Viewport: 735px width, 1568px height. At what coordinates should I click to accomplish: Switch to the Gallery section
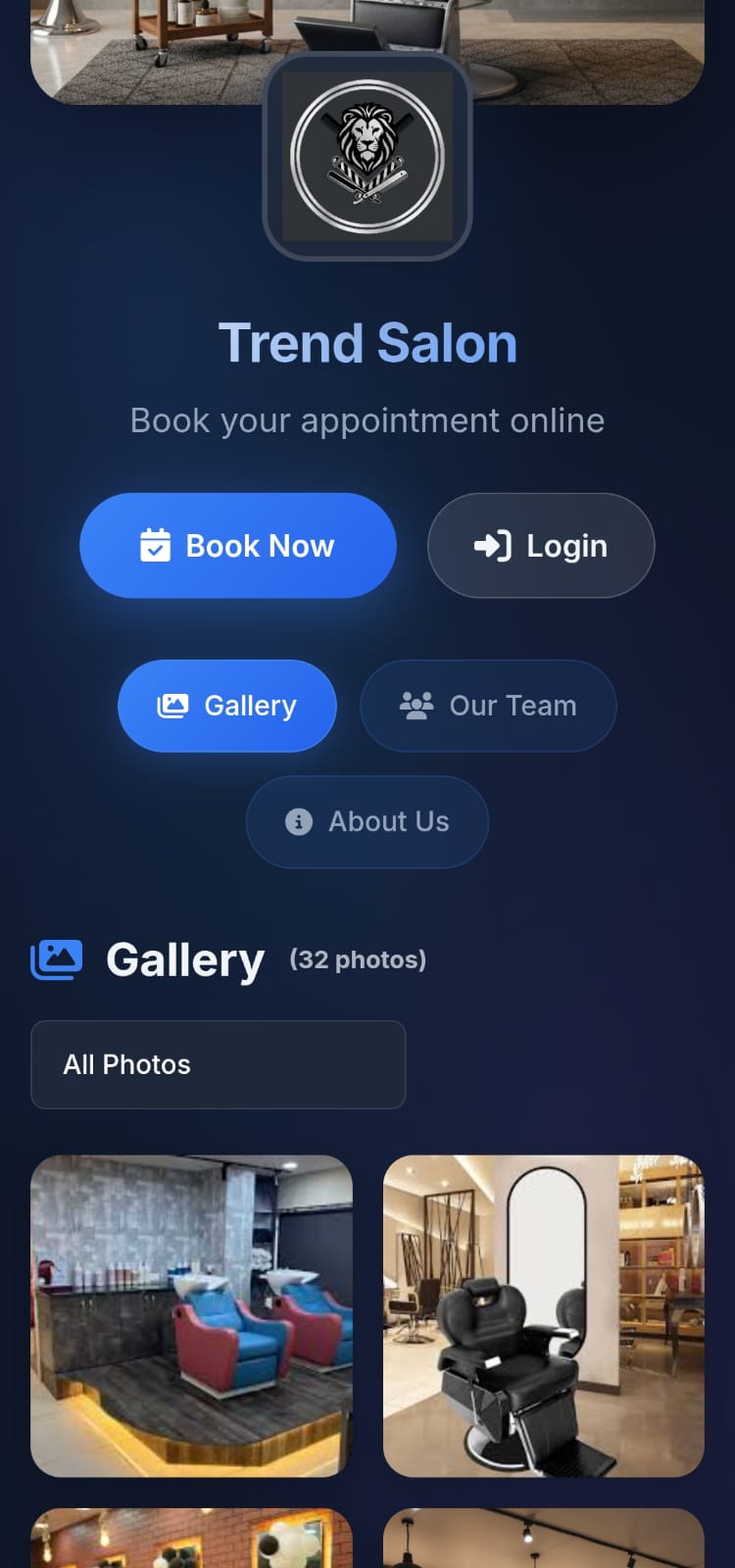[x=226, y=705]
